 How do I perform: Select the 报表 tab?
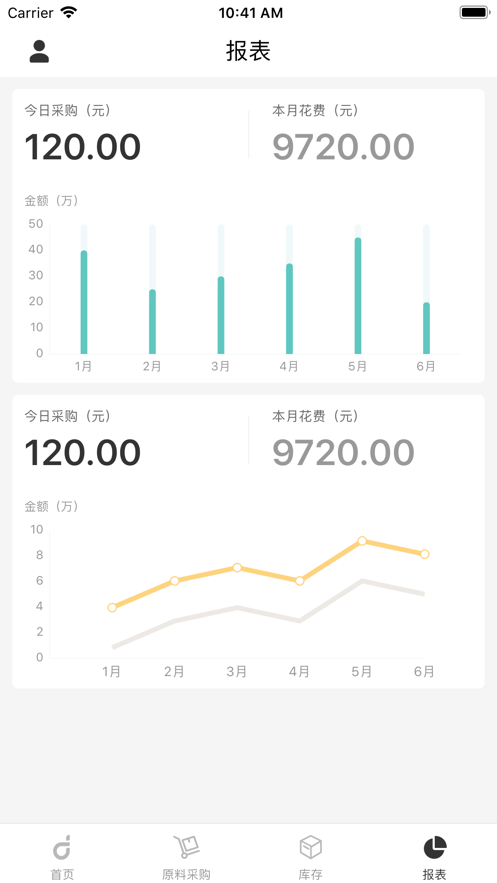435,857
